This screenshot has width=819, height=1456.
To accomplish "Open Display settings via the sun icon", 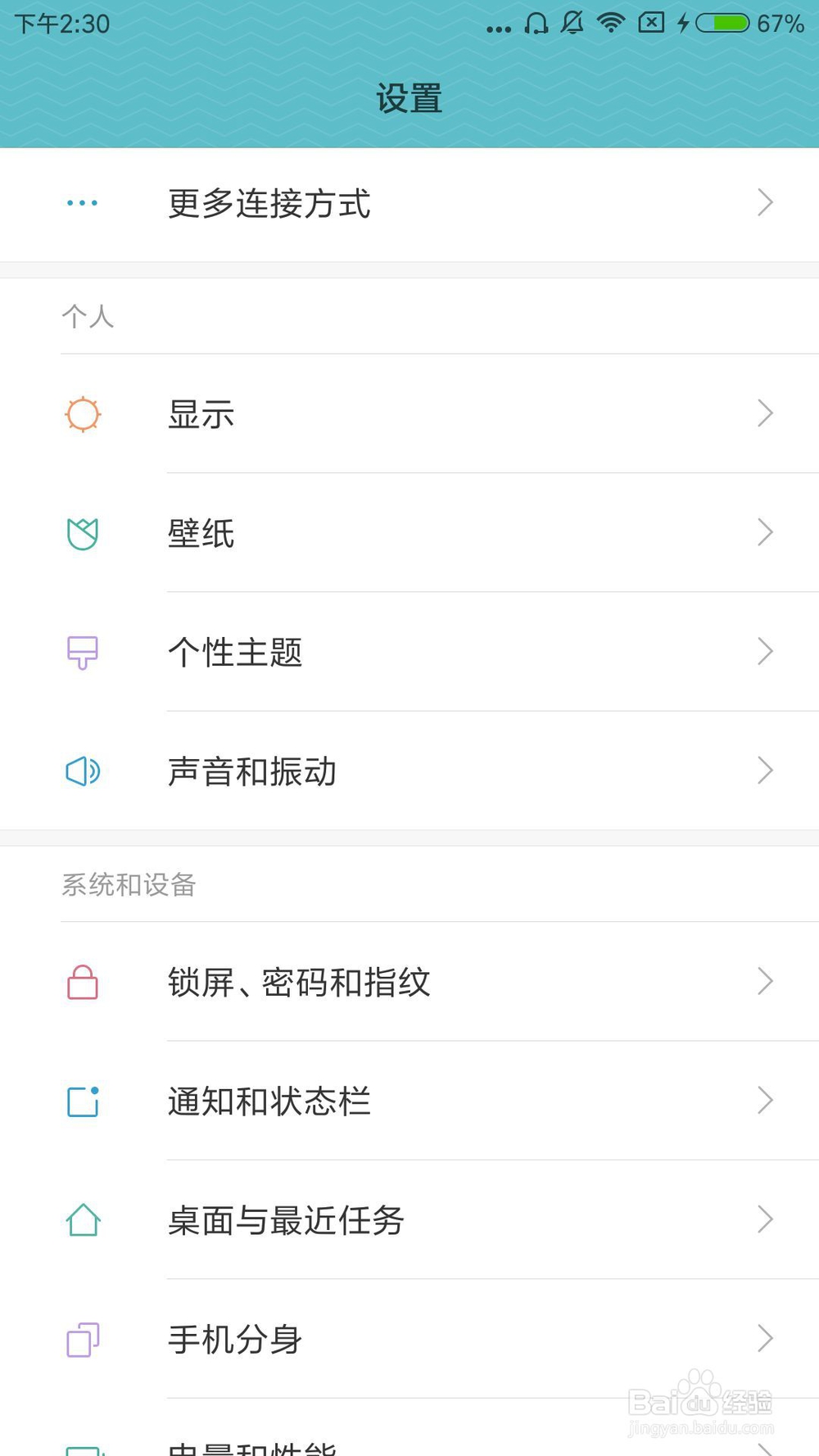I will click(82, 414).
